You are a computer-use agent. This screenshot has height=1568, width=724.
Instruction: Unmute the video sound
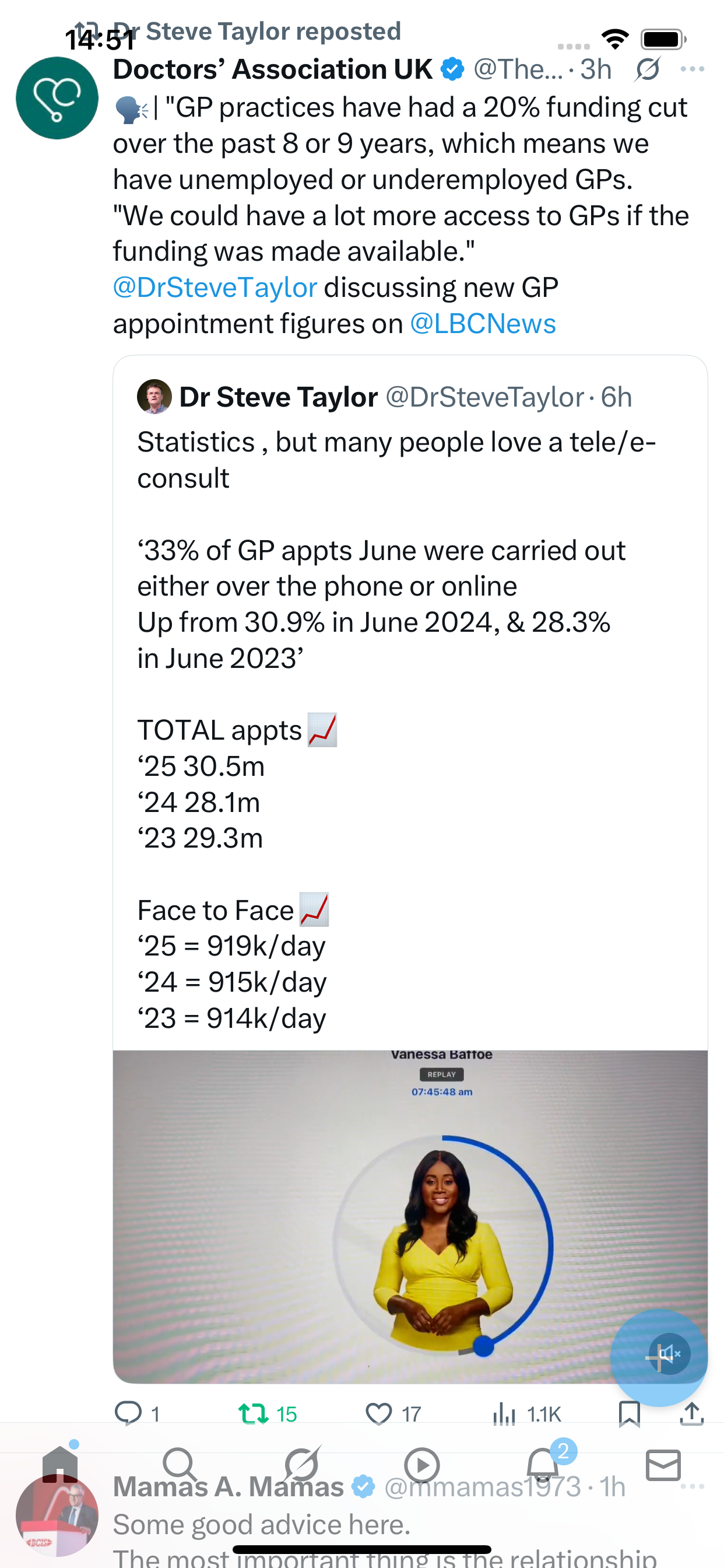(669, 1354)
